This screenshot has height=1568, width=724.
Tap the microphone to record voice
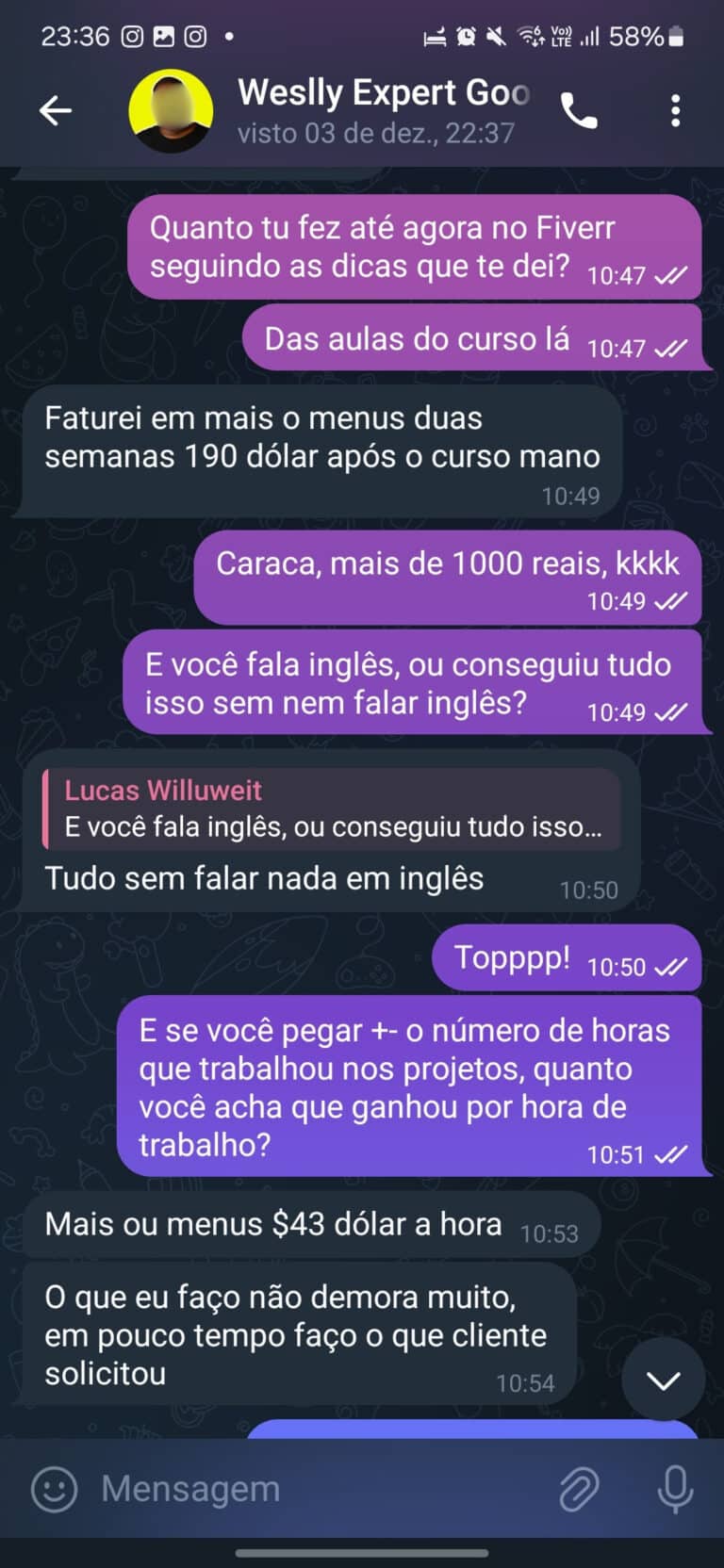point(675,1490)
